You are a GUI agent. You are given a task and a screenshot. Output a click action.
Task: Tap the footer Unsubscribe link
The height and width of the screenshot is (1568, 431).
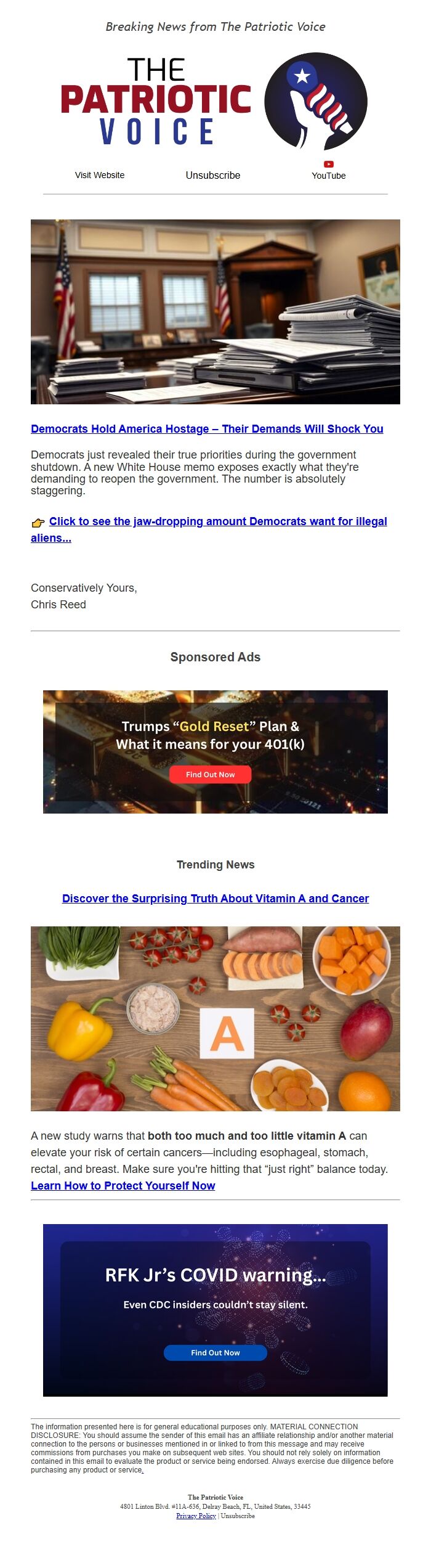point(238,1516)
